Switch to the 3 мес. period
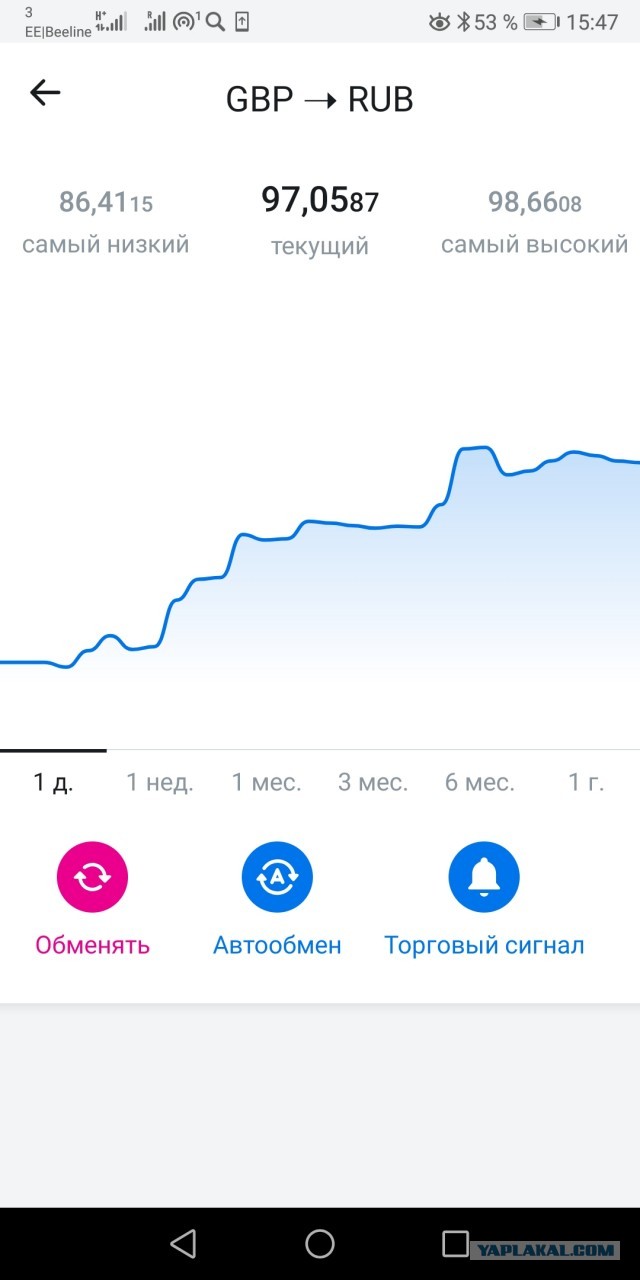This screenshot has width=640, height=1280. pyautogui.click(x=373, y=782)
